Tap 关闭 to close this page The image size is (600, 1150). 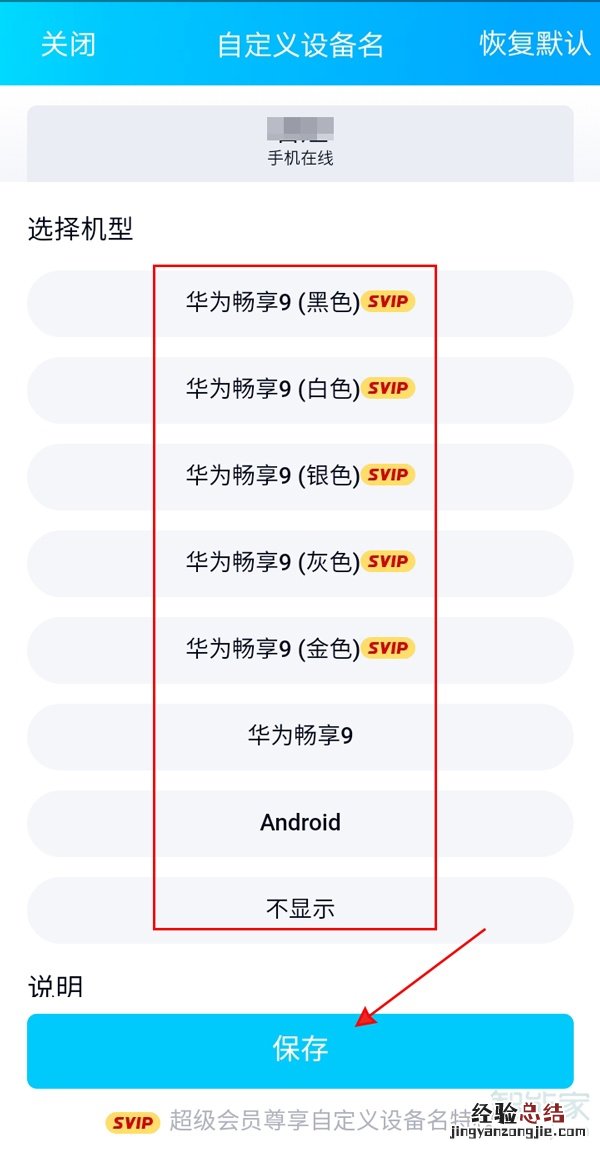68,45
